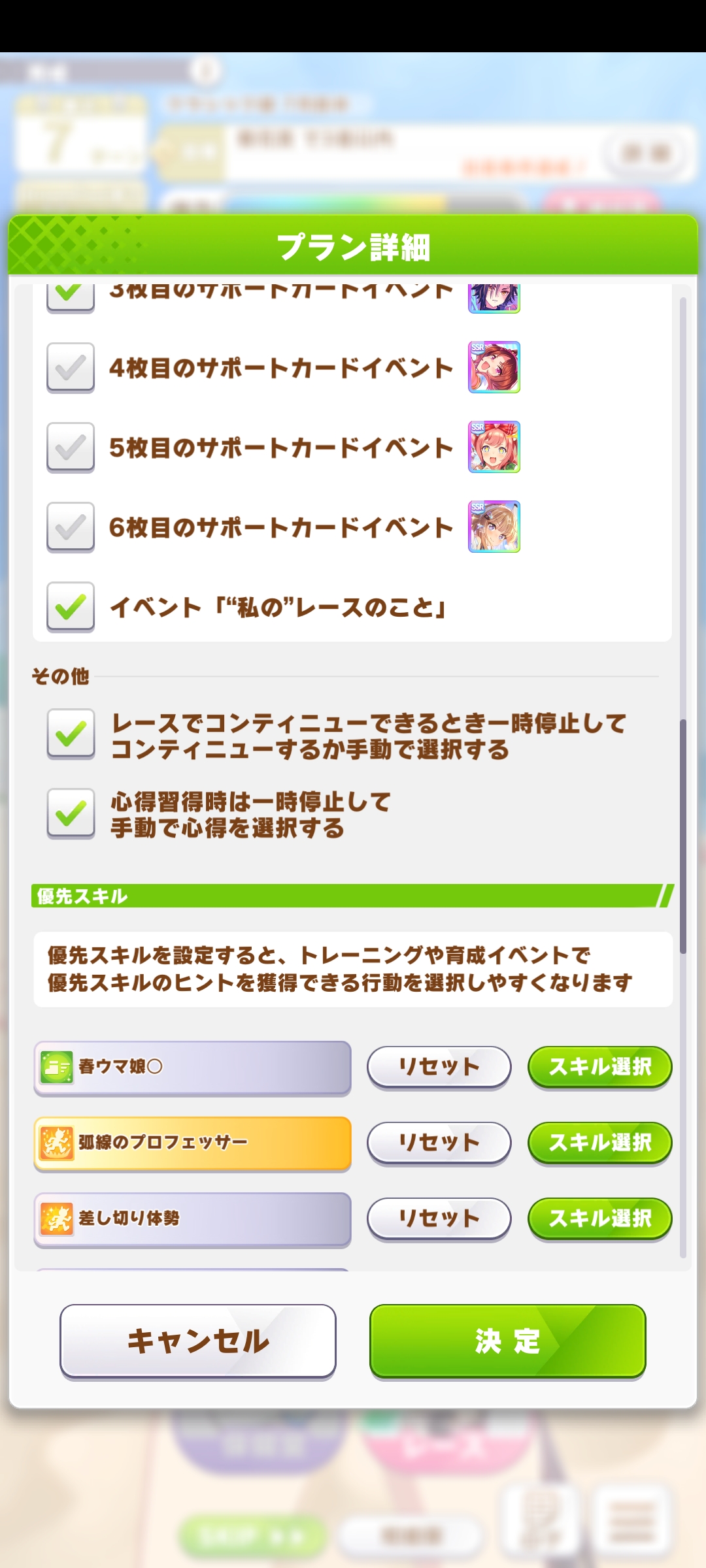The image size is (706, 1568).
Task: Enable 5枚目のサポートカードイベント checkbox
Action: (x=71, y=447)
